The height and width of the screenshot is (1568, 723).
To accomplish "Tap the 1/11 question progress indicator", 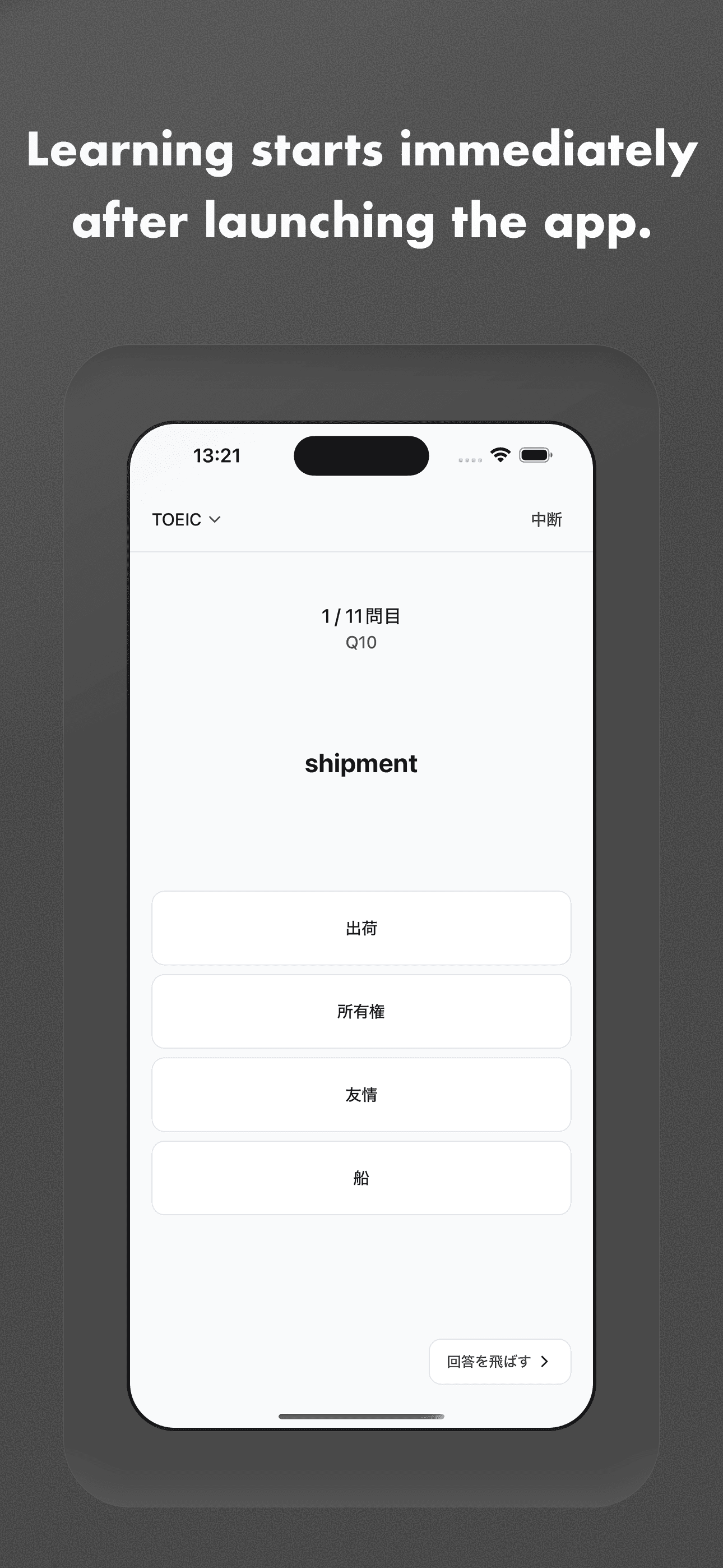I will pyautogui.click(x=361, y=617).
